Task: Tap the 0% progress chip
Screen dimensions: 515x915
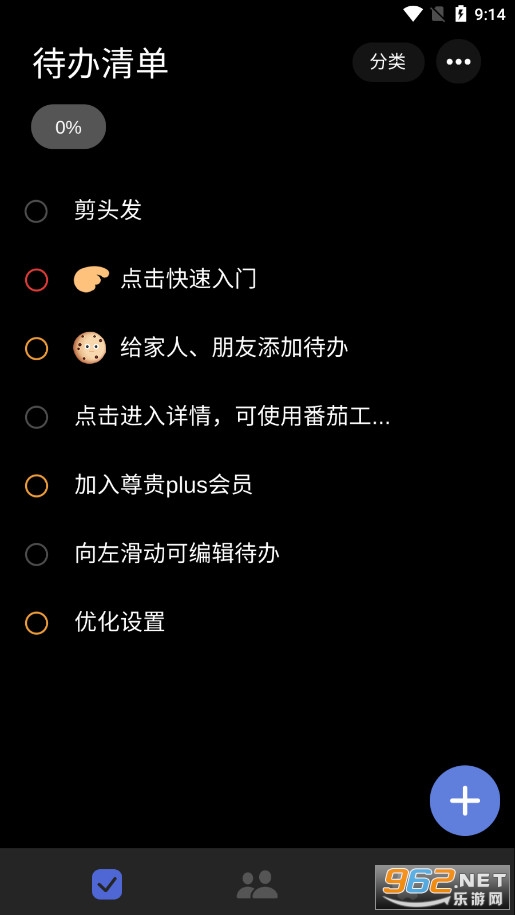Action: [68, 127]
